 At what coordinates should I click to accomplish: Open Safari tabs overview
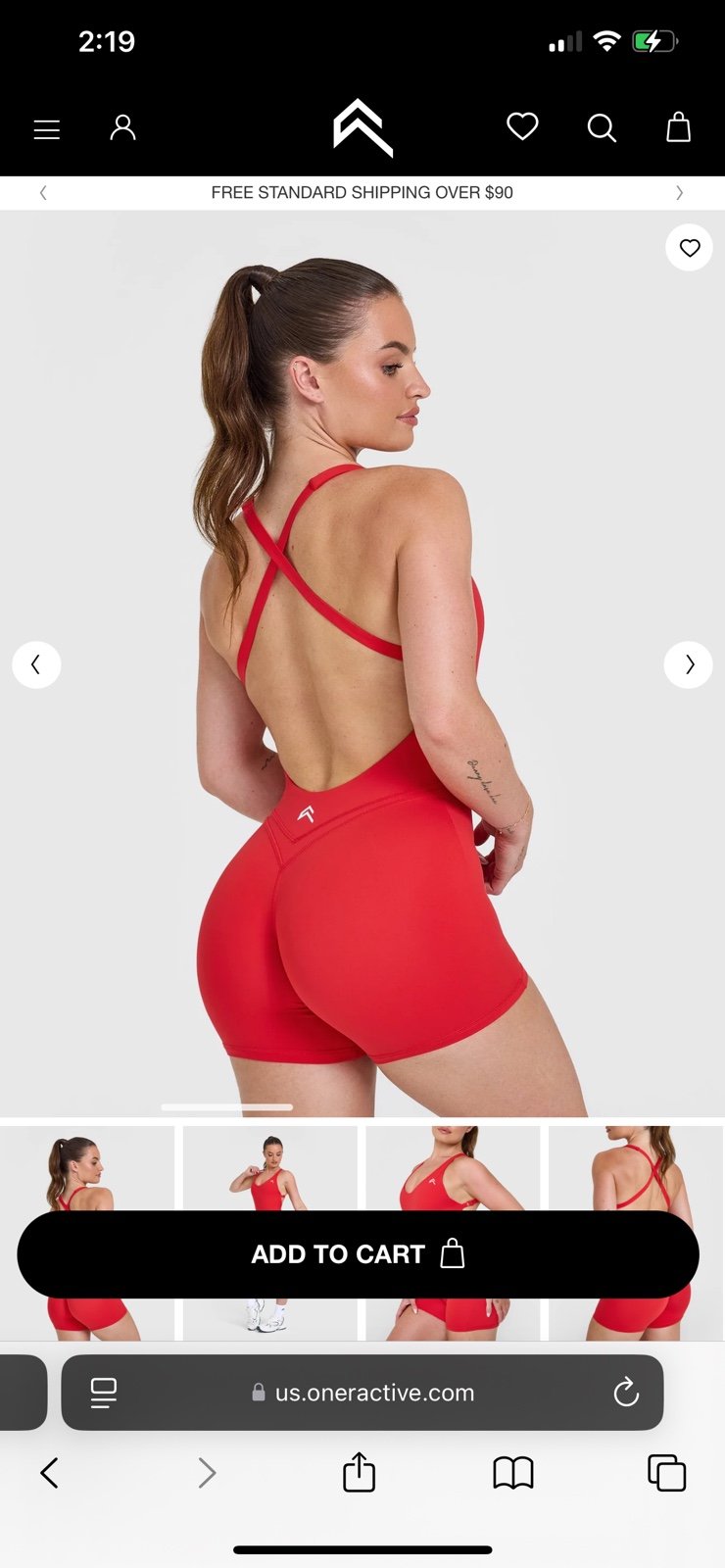click(667, 1473)
